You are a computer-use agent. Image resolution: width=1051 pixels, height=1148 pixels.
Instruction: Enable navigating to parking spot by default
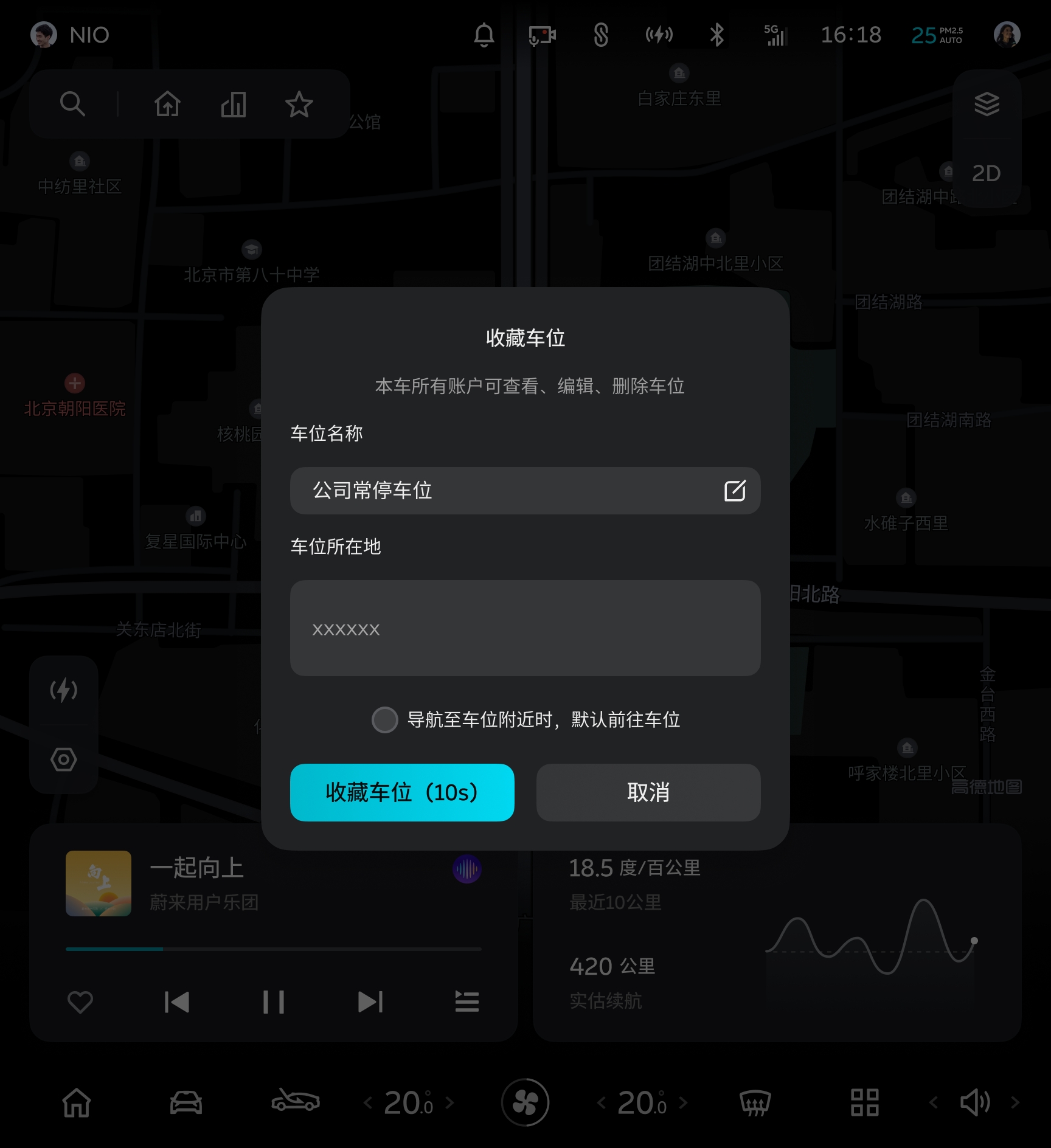(385, 720)
